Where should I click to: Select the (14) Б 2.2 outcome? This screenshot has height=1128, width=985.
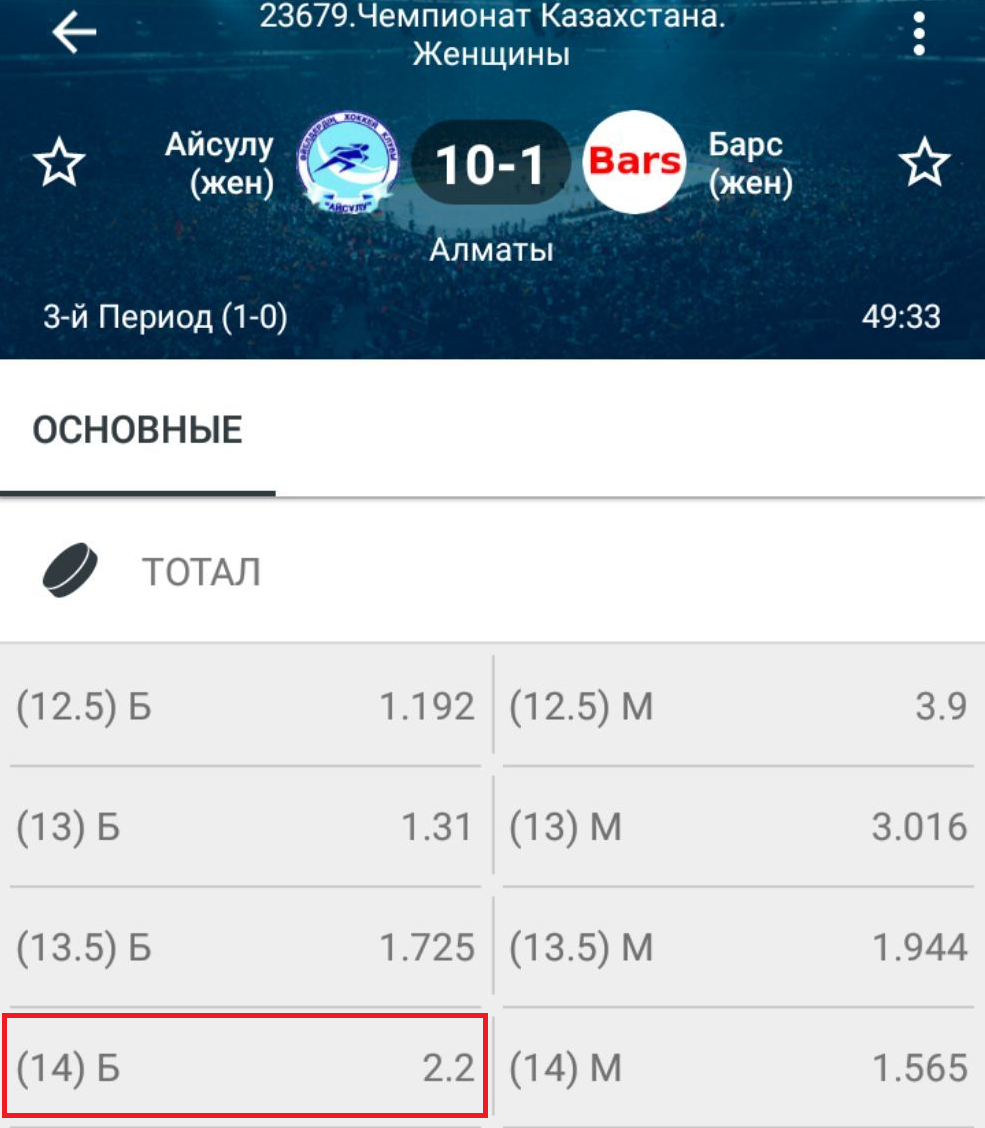pos(245,1067)
